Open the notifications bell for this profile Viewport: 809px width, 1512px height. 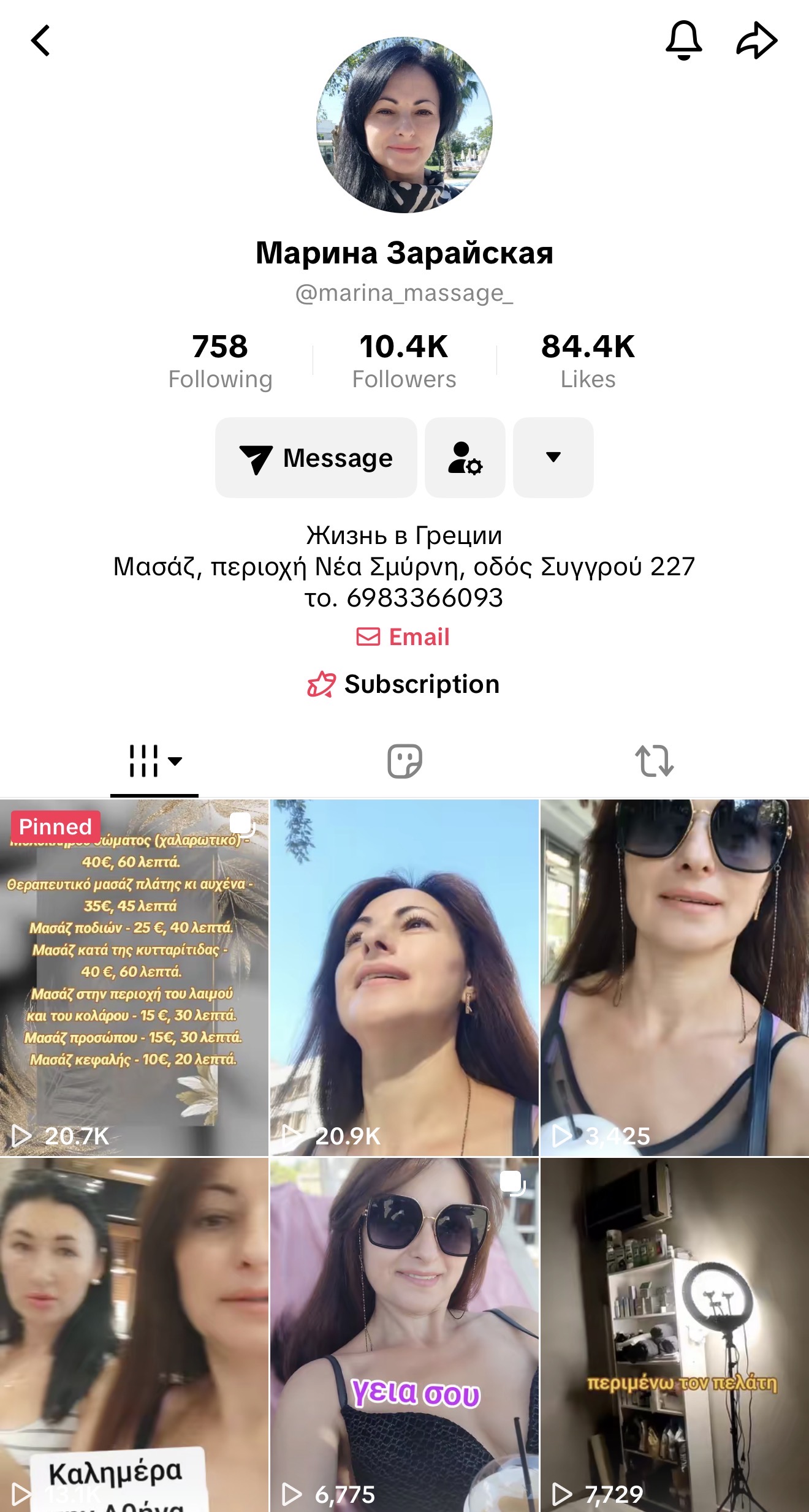click(x=683, y=40)
